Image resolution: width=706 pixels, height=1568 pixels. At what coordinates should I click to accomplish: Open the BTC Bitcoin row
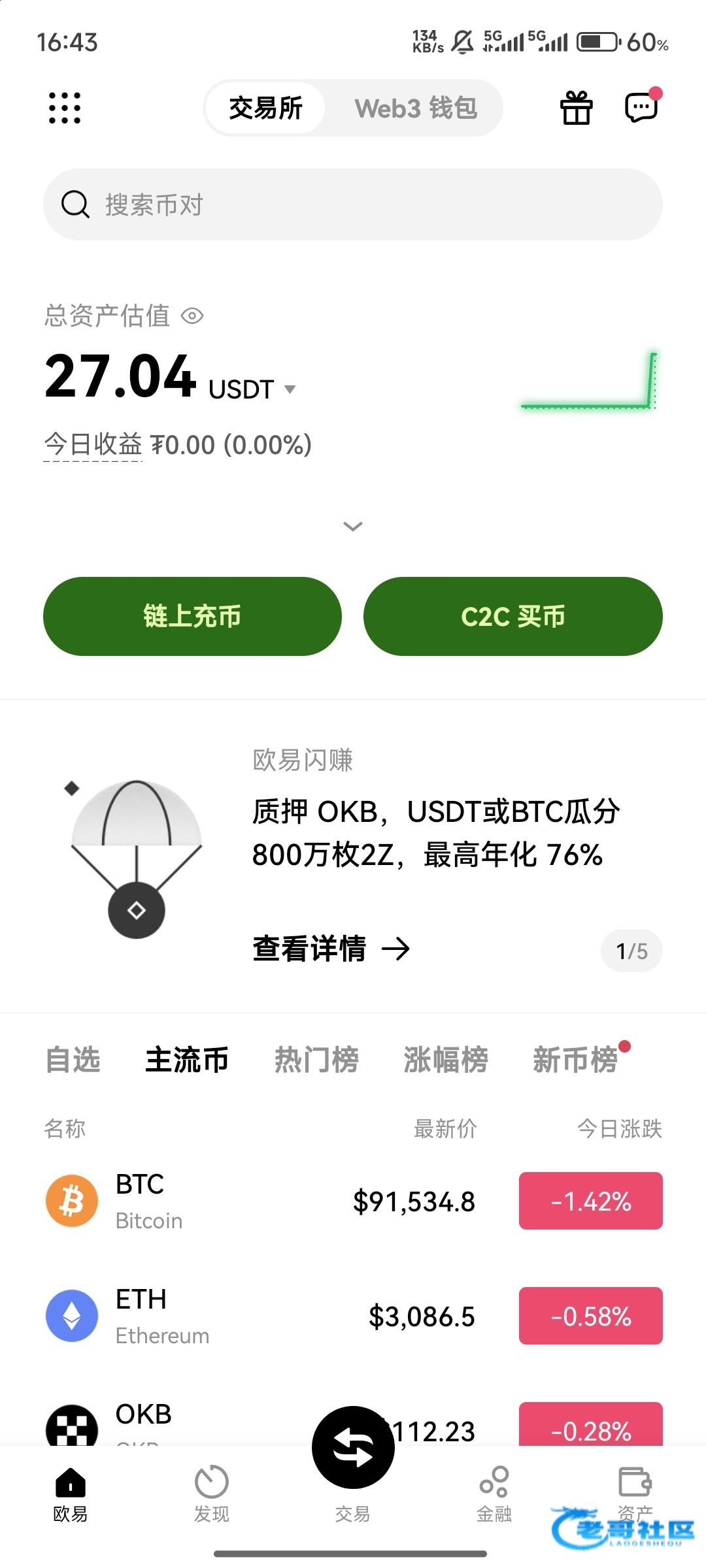coord(261,1201)
